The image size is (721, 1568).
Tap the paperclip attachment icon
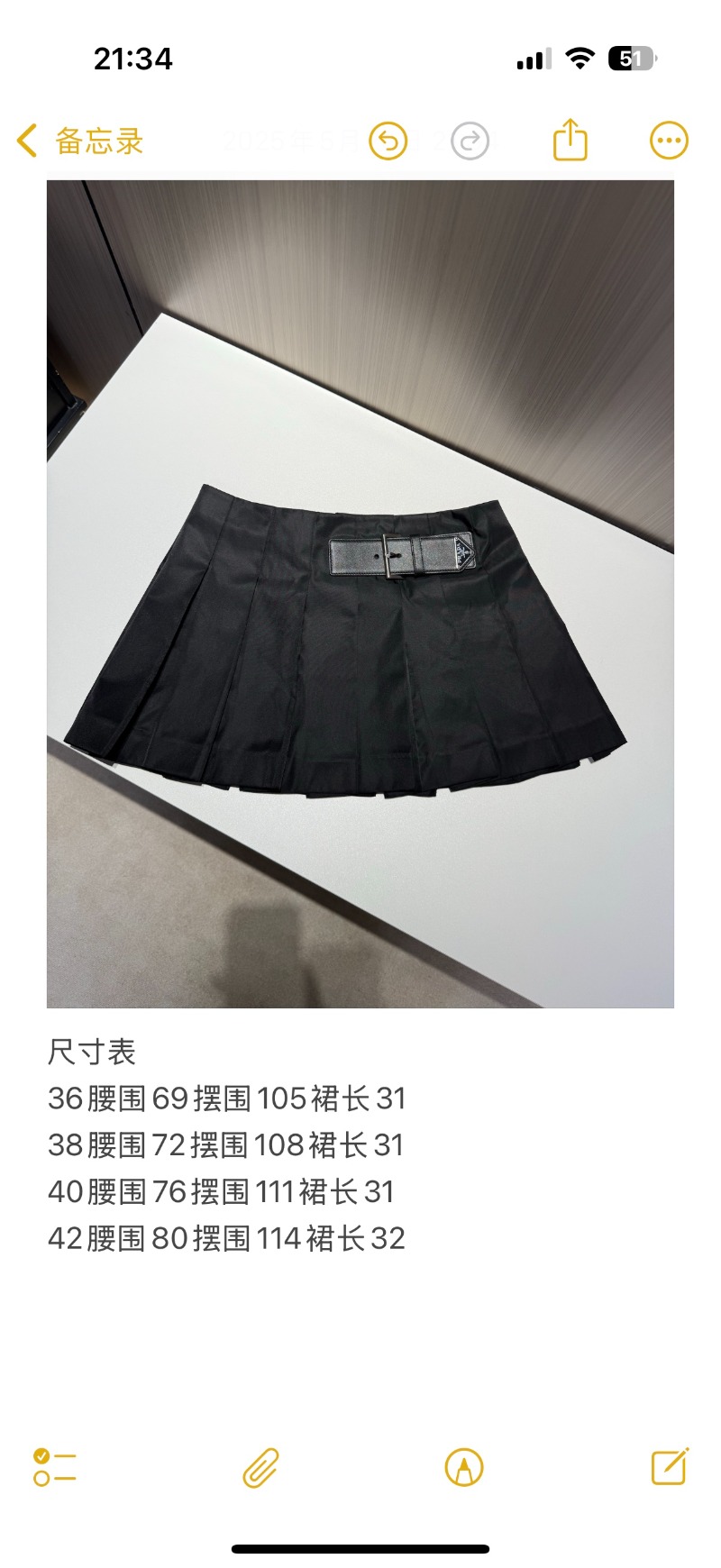pyautogui.click(x=260, y=1467)
